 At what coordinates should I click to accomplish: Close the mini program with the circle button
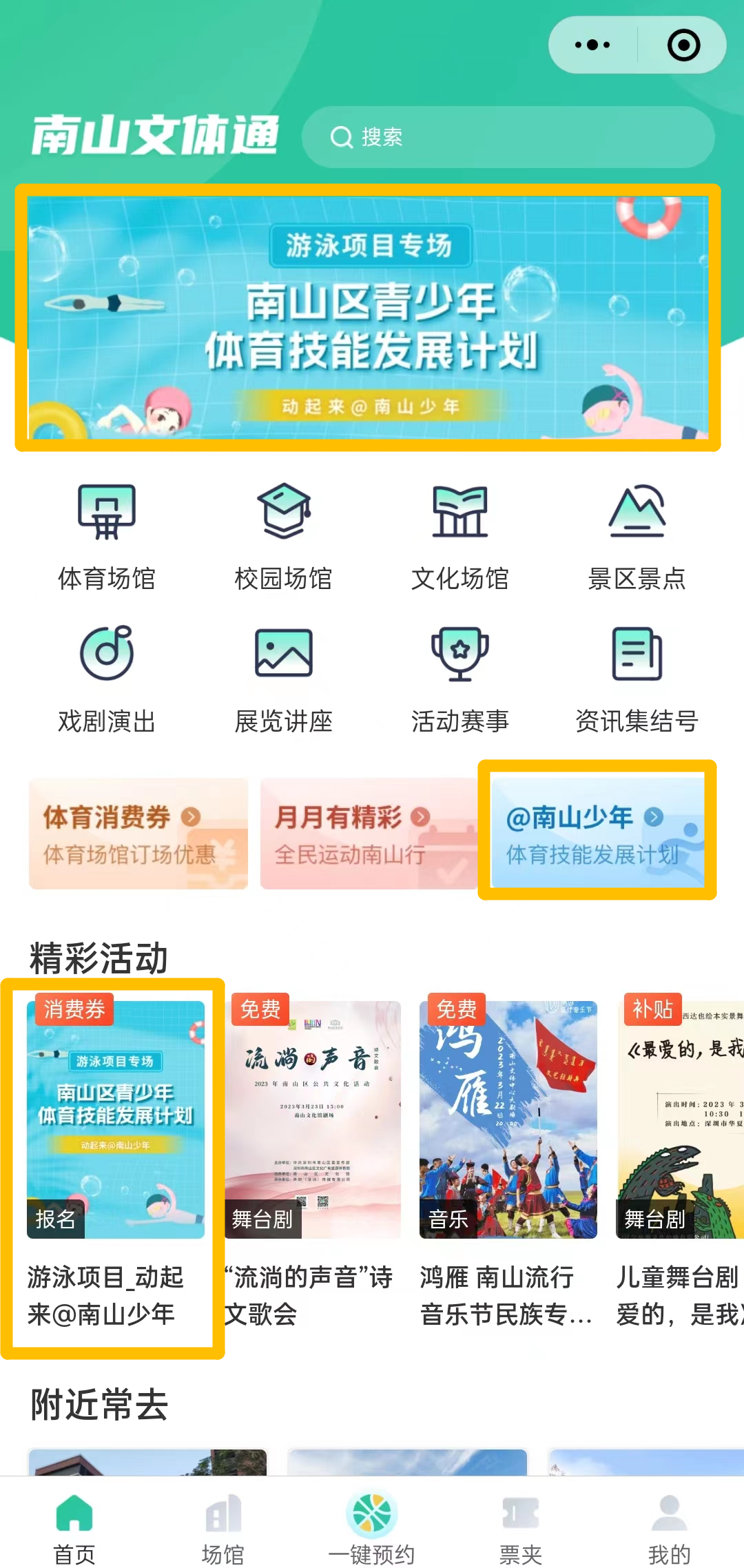click(683, 45)
